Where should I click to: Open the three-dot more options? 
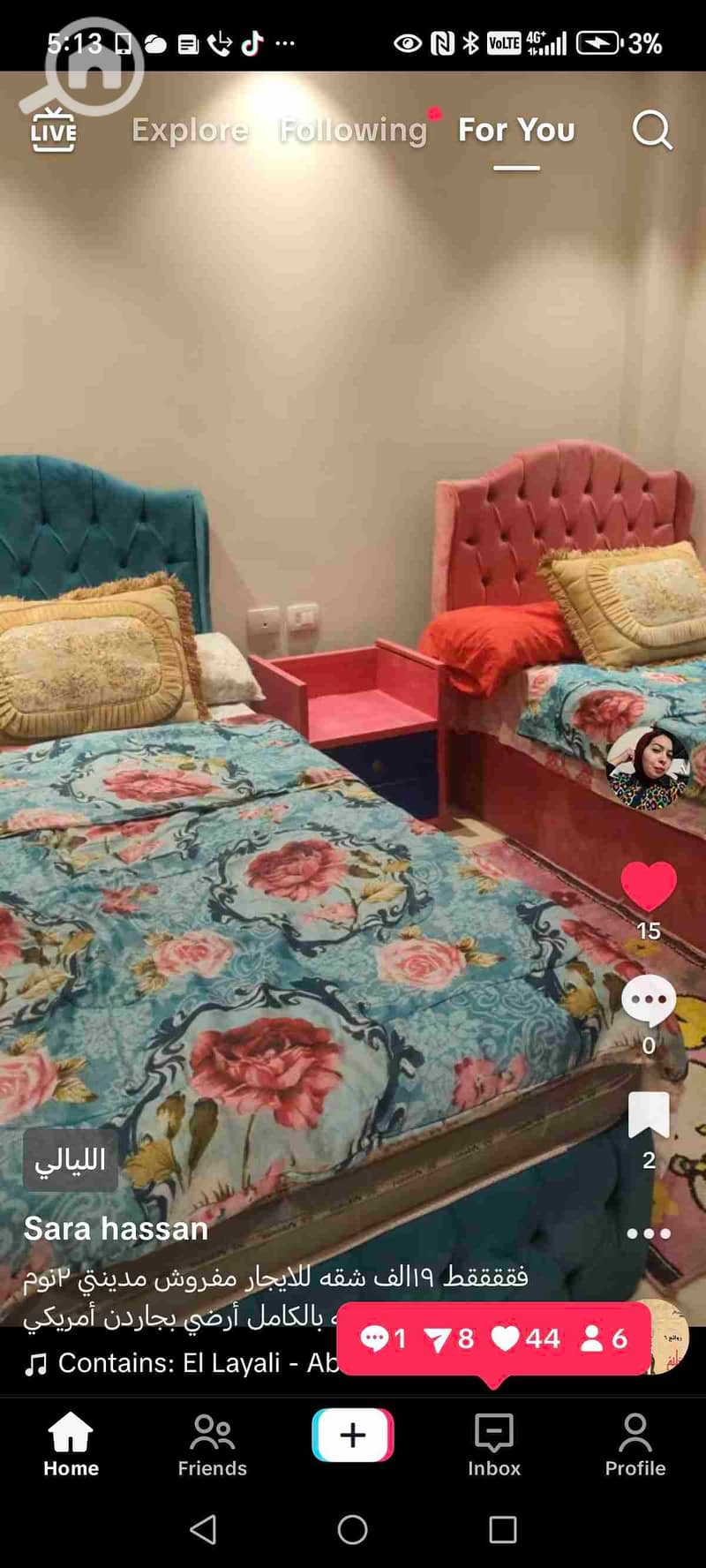pyautogui.click(x=649, y=1233)
